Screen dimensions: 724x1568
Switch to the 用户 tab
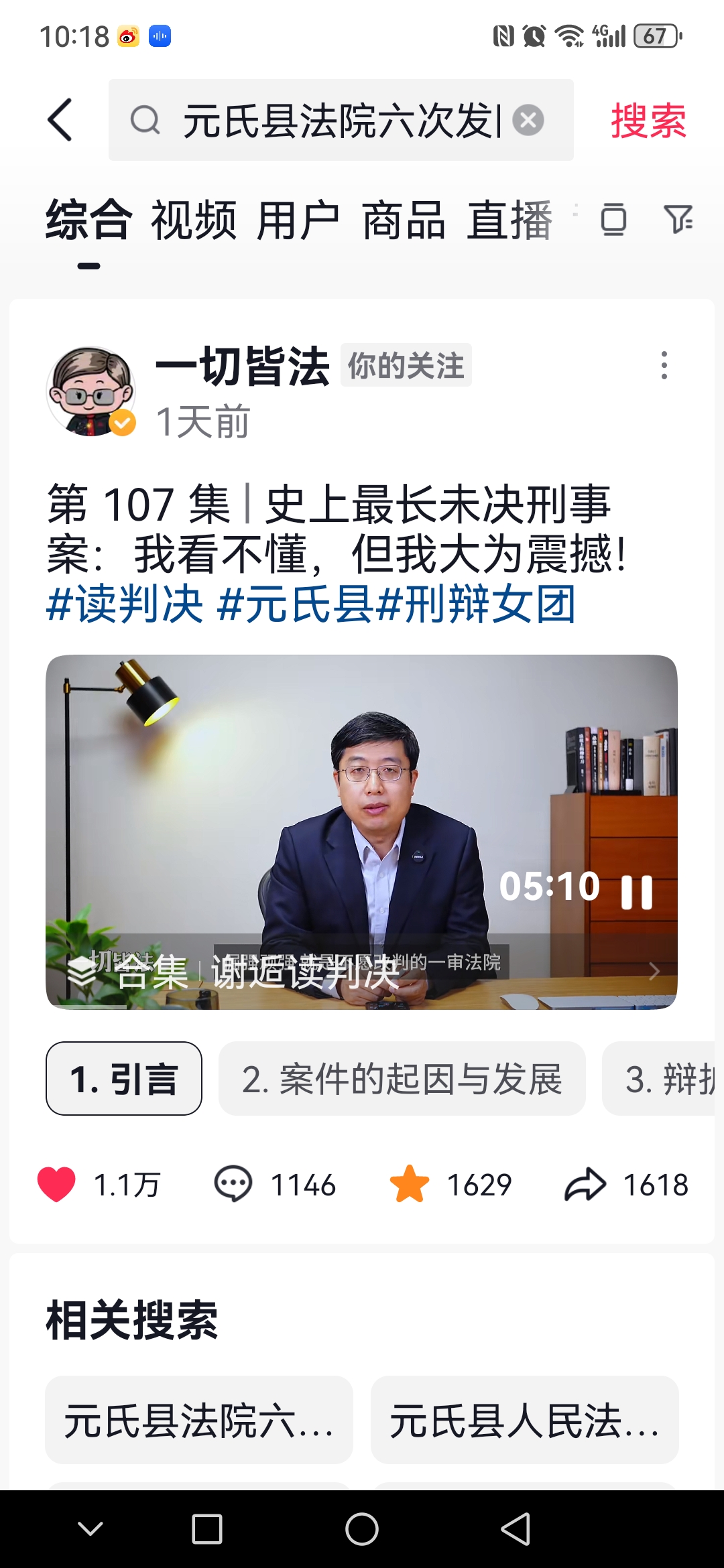click(x=300, y=220)
